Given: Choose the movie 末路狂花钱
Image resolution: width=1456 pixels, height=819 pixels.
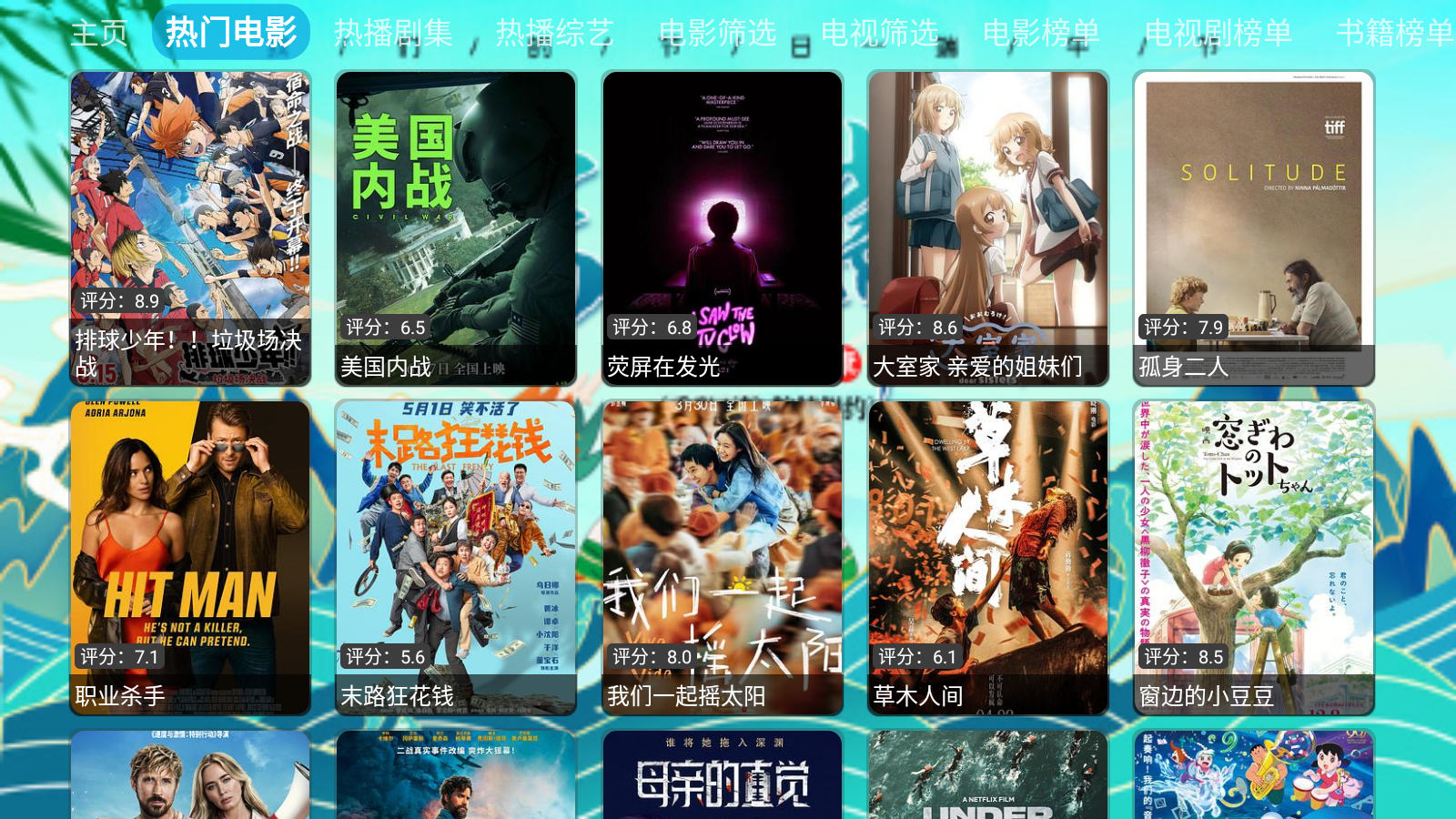Looking at the screenshot, I should [x=456, y=557].
